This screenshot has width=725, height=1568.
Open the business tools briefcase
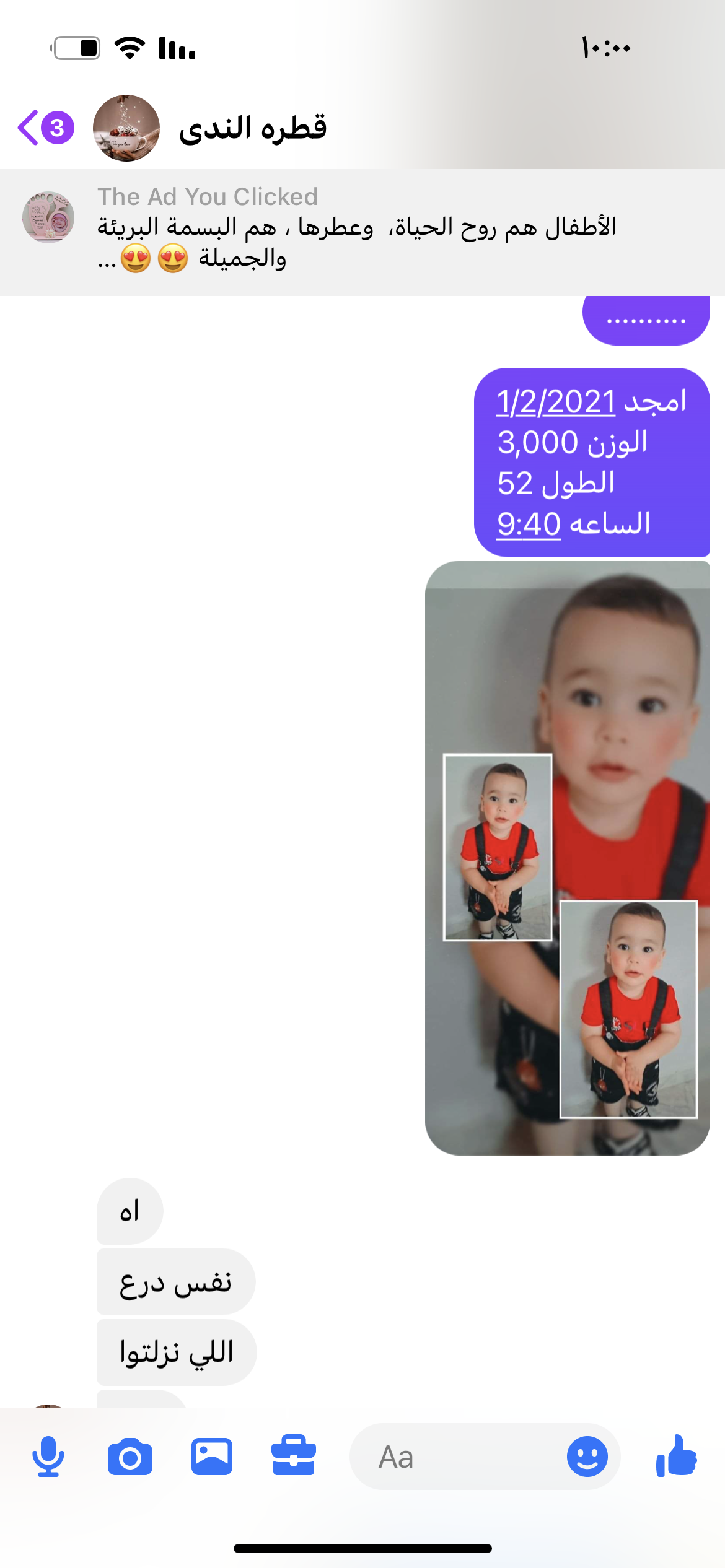294,1456
